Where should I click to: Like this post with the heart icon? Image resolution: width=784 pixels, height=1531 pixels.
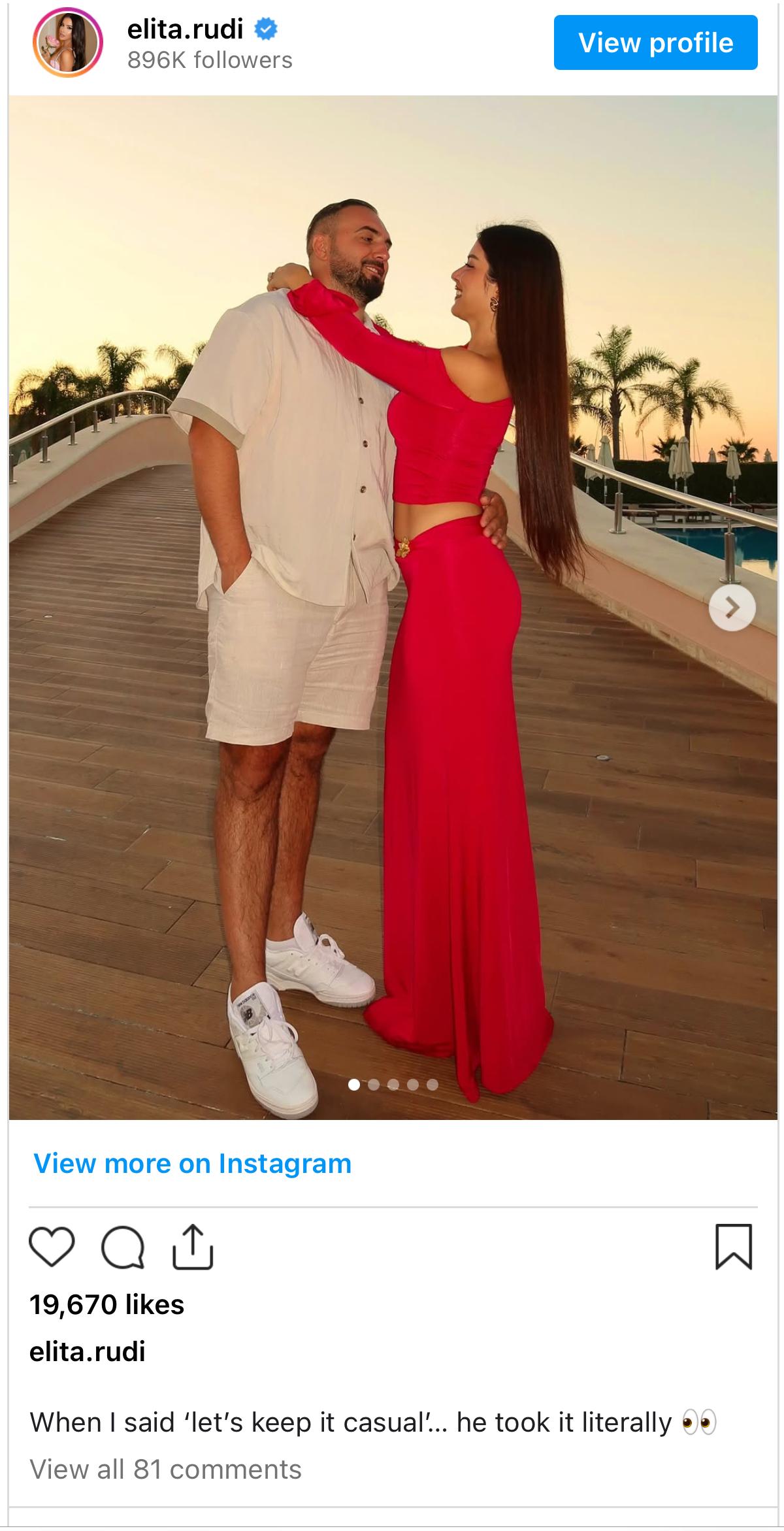click(x=52, y=1247)
